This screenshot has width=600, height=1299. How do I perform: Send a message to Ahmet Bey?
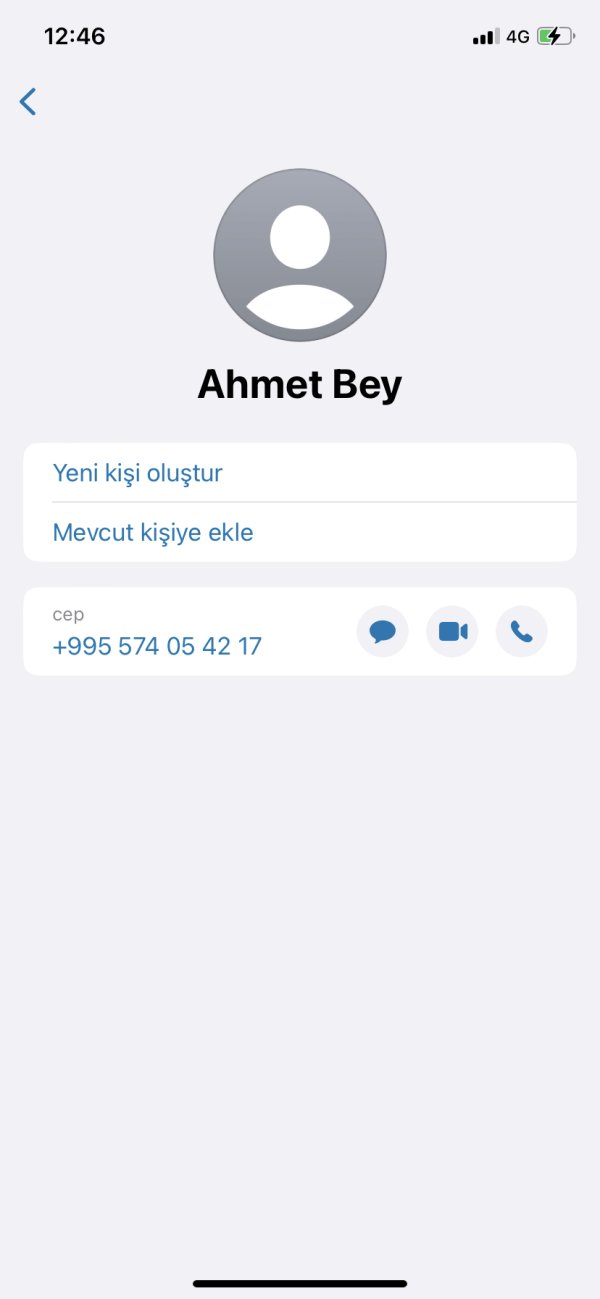[382, 631]
